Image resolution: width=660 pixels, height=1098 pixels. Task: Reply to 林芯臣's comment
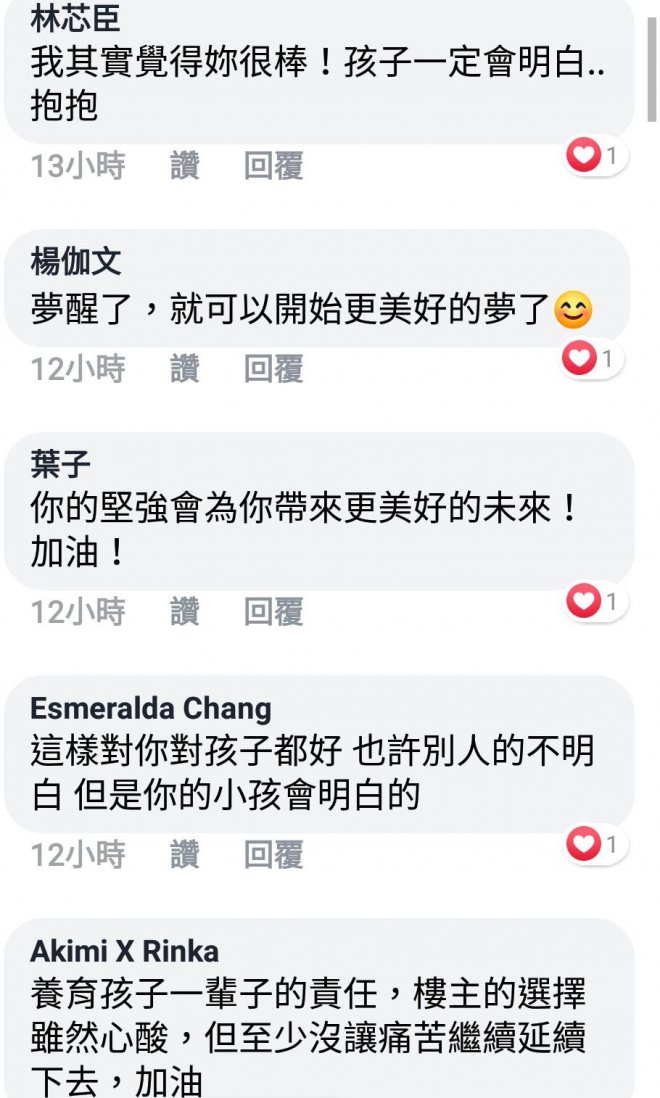tap(273, 165)
